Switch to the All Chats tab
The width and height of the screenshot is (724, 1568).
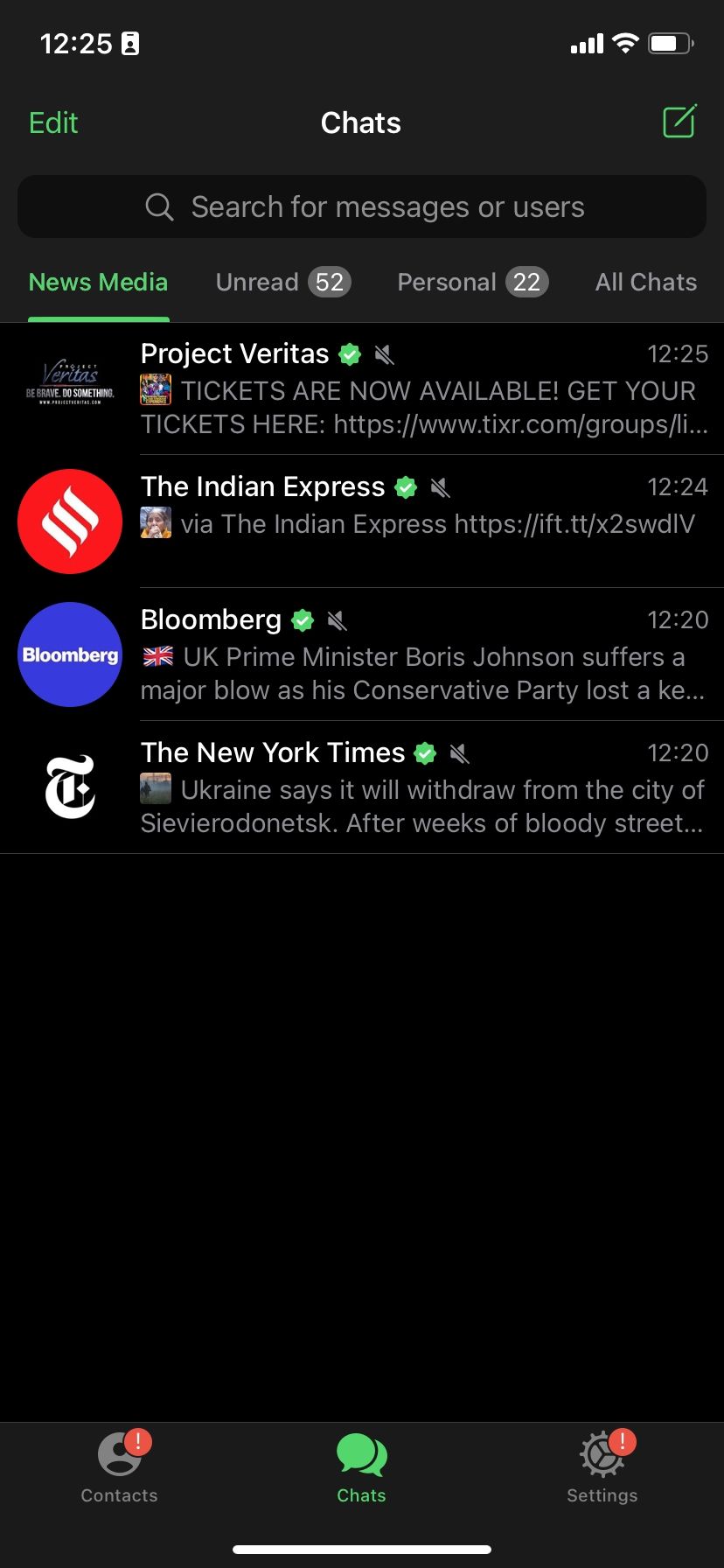coord(645,283)
